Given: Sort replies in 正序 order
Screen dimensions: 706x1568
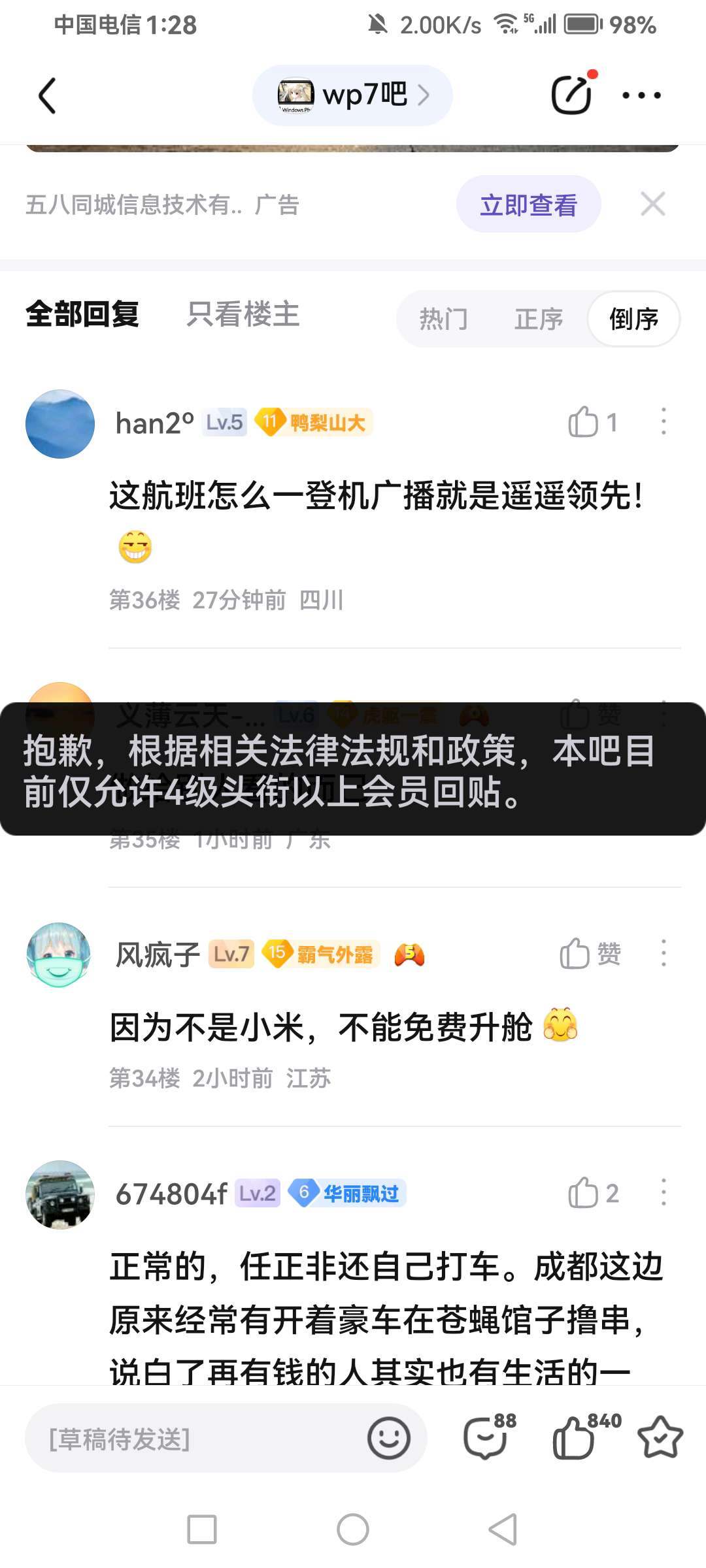Looking at the screenshot, I should [x=539, y=319].
